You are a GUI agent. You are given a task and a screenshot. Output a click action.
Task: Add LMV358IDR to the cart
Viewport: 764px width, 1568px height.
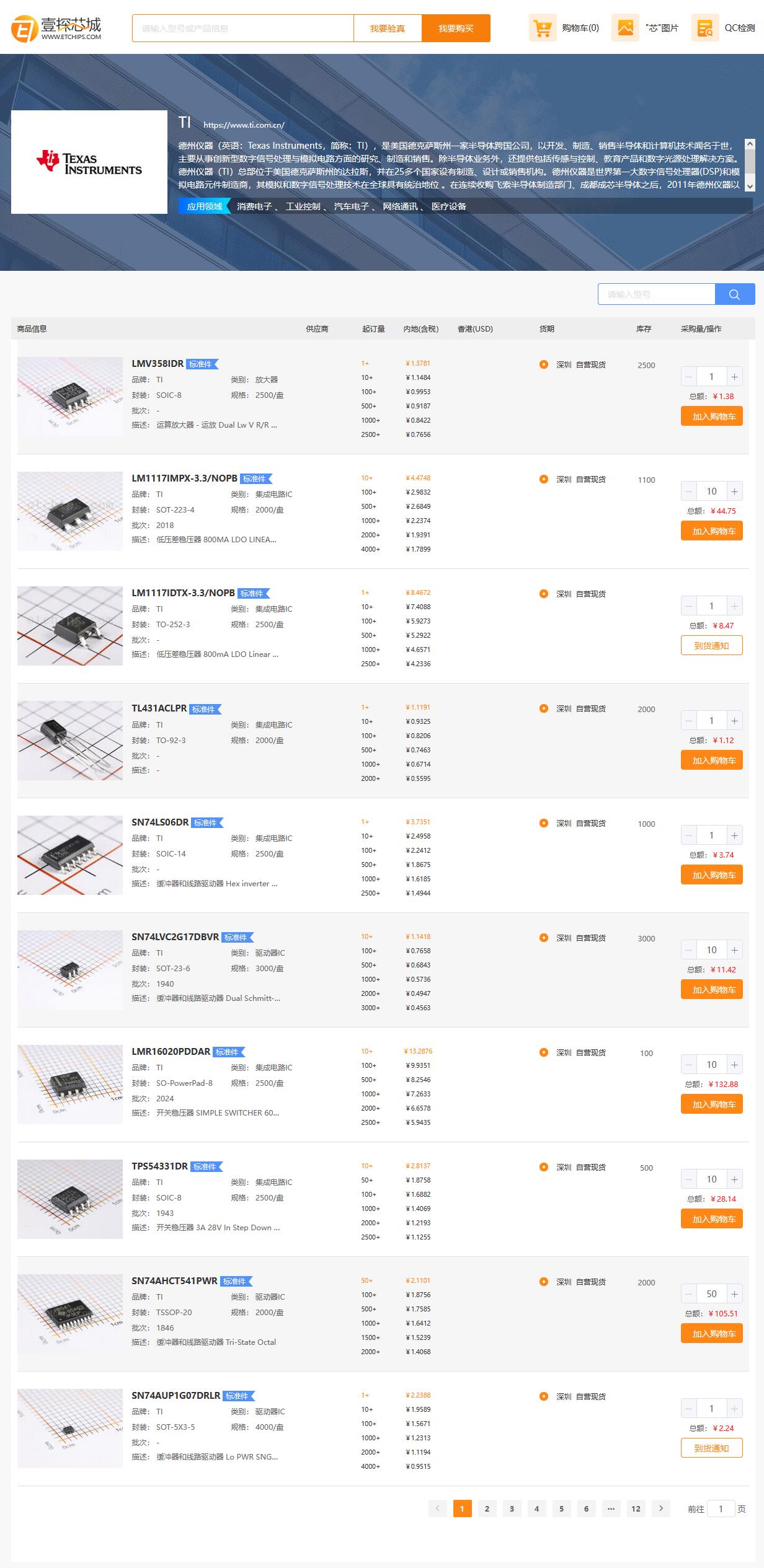(711, 416)
